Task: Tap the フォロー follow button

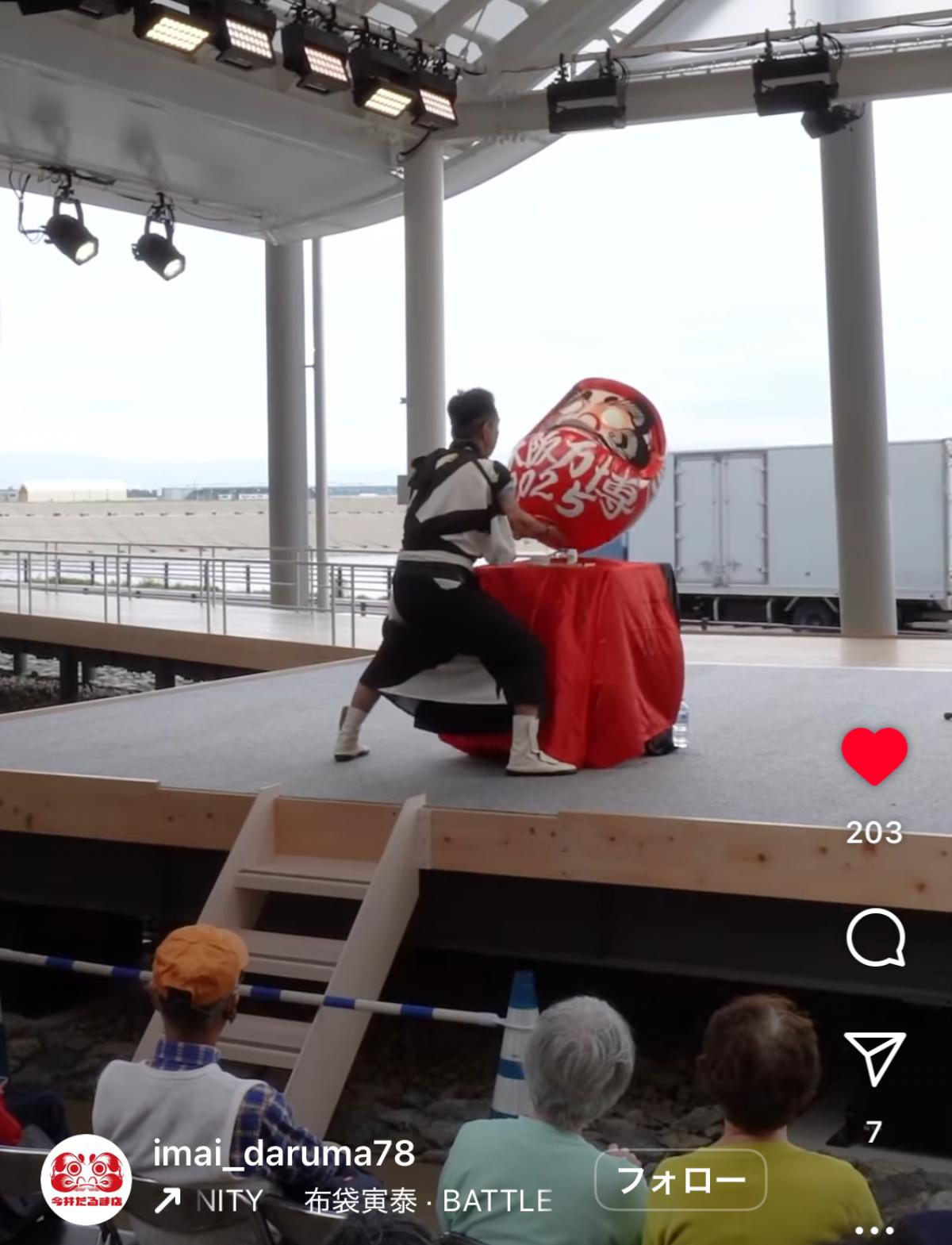Action: (680, 1179)
